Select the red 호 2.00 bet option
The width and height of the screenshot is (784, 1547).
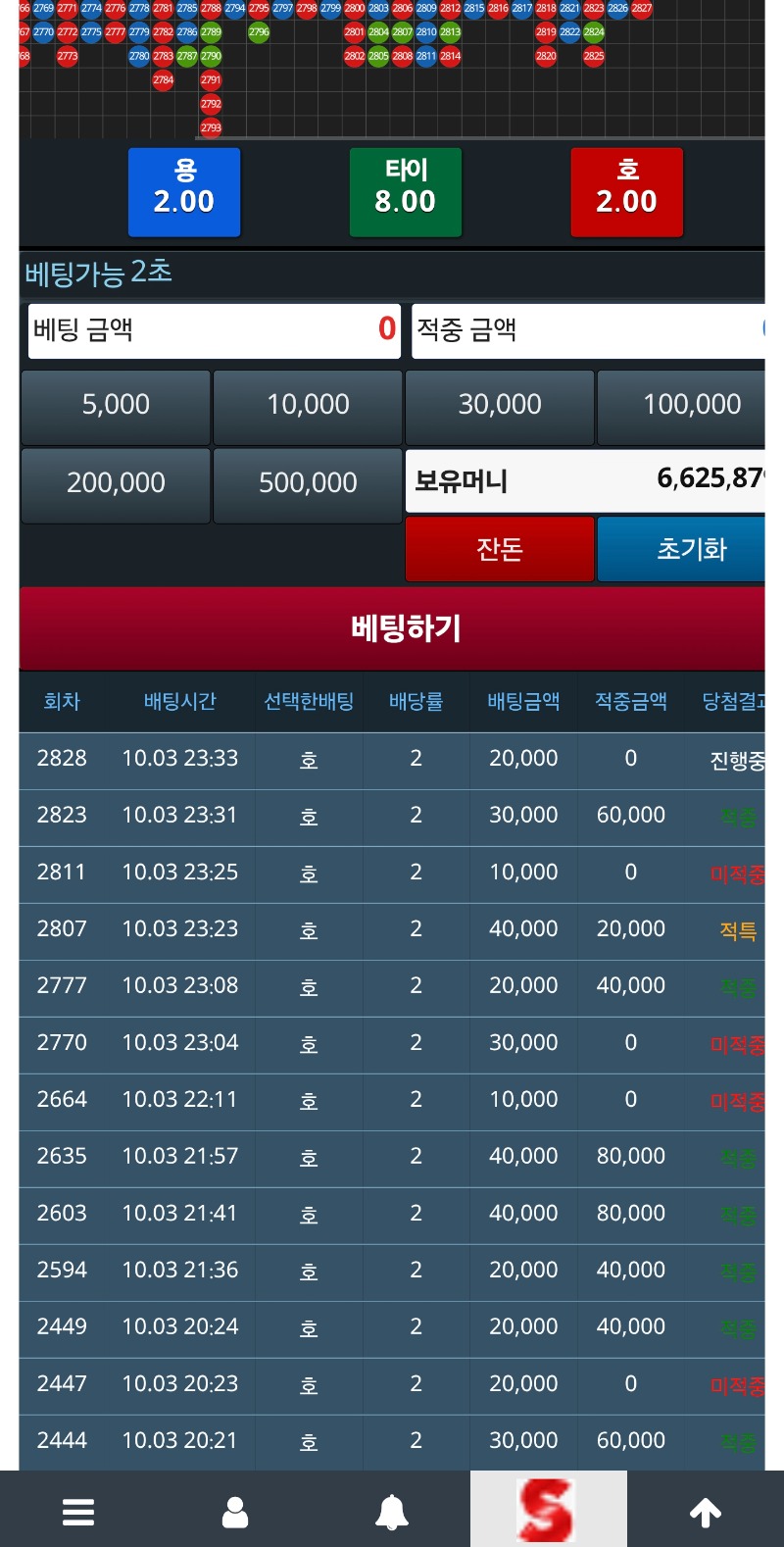tap(626, 191)
